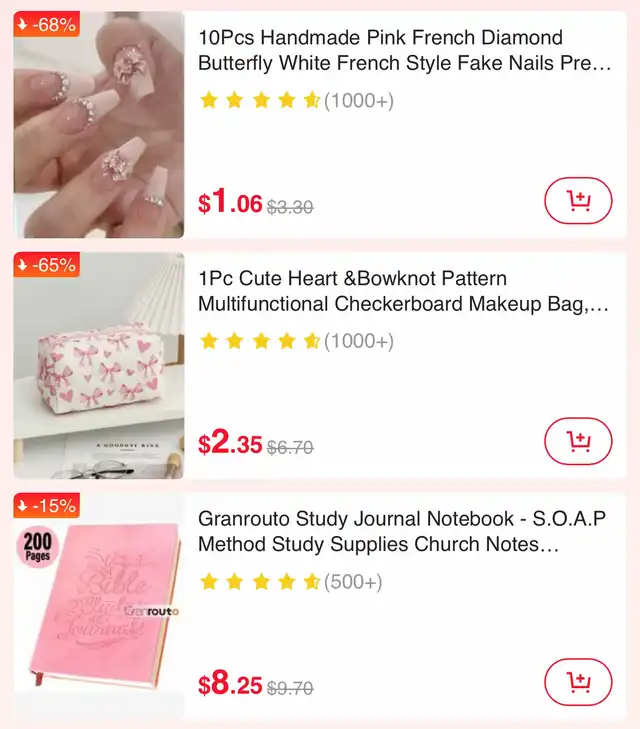Add the Granrouto Study Journal to cart
640x729 pixels.
point(577,682)
